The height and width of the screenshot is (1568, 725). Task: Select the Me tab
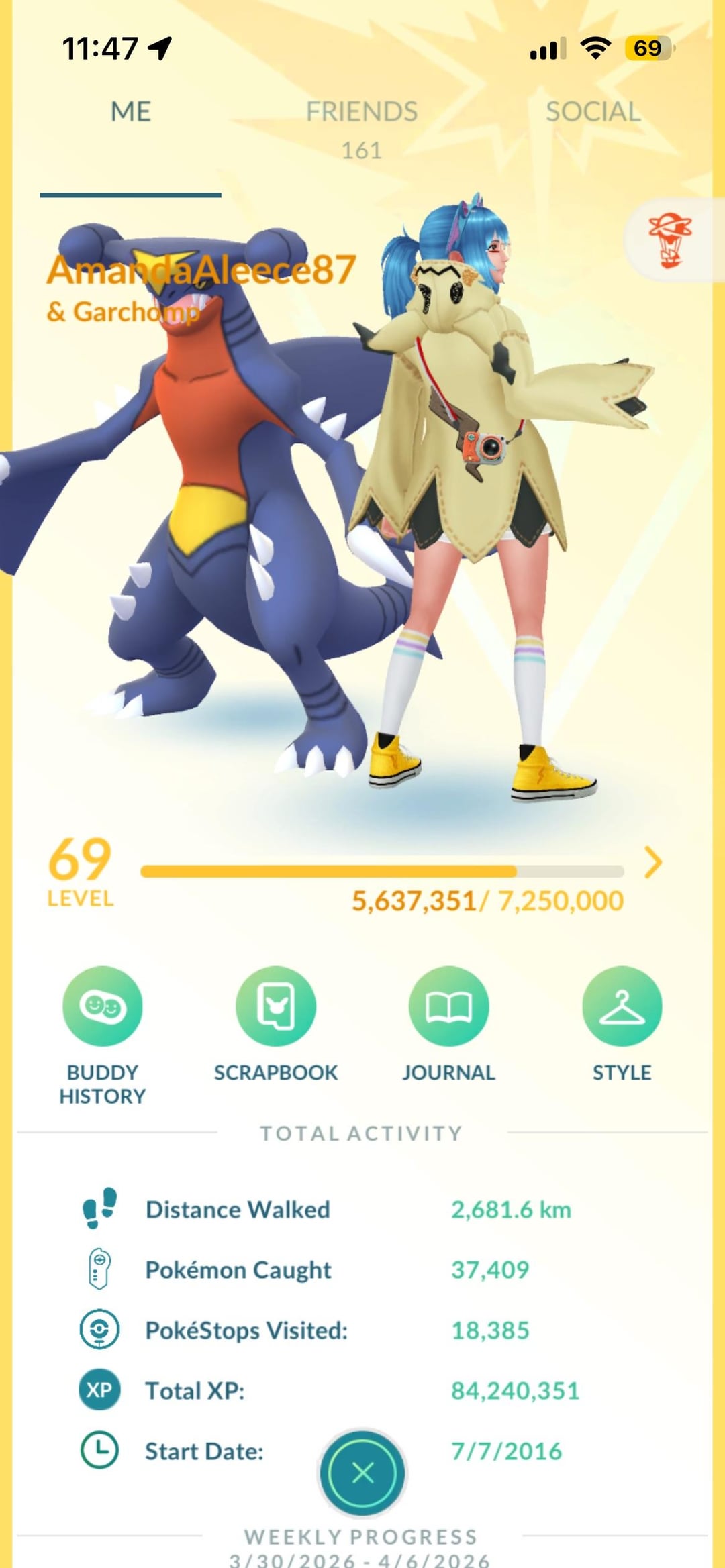[x=131, y=112]
